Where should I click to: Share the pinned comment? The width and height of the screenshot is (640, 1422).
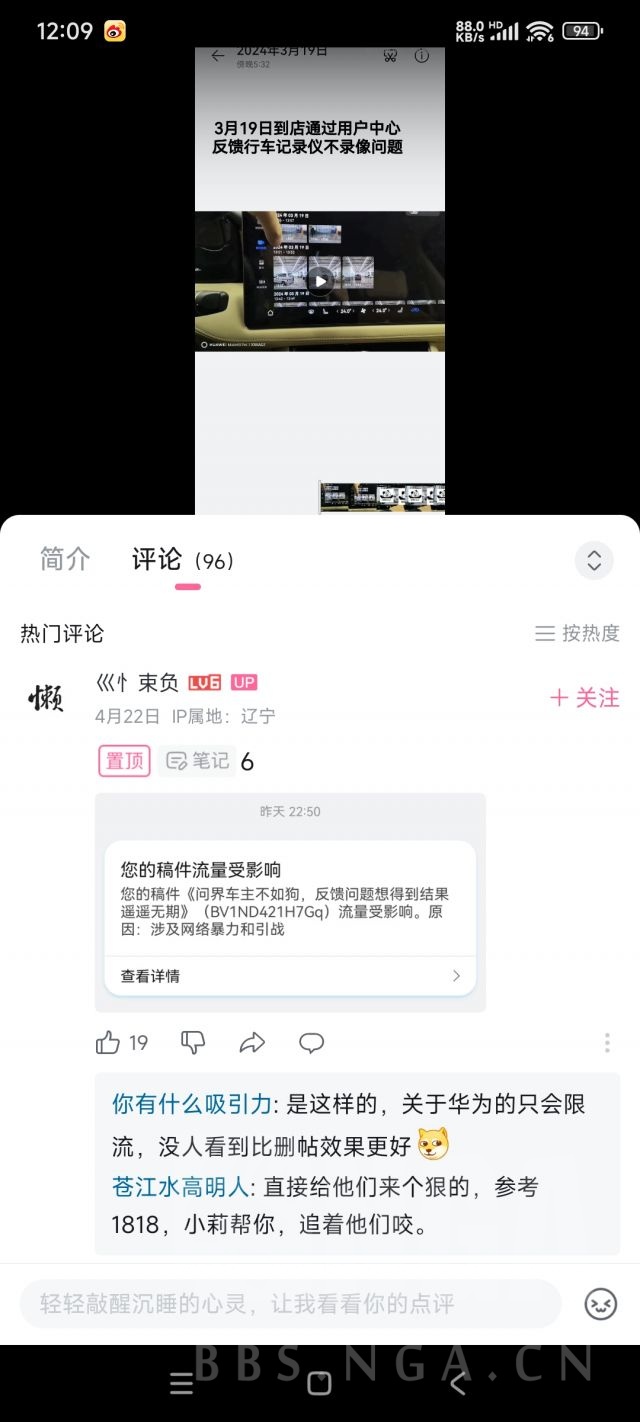(x=252, y=1043)
